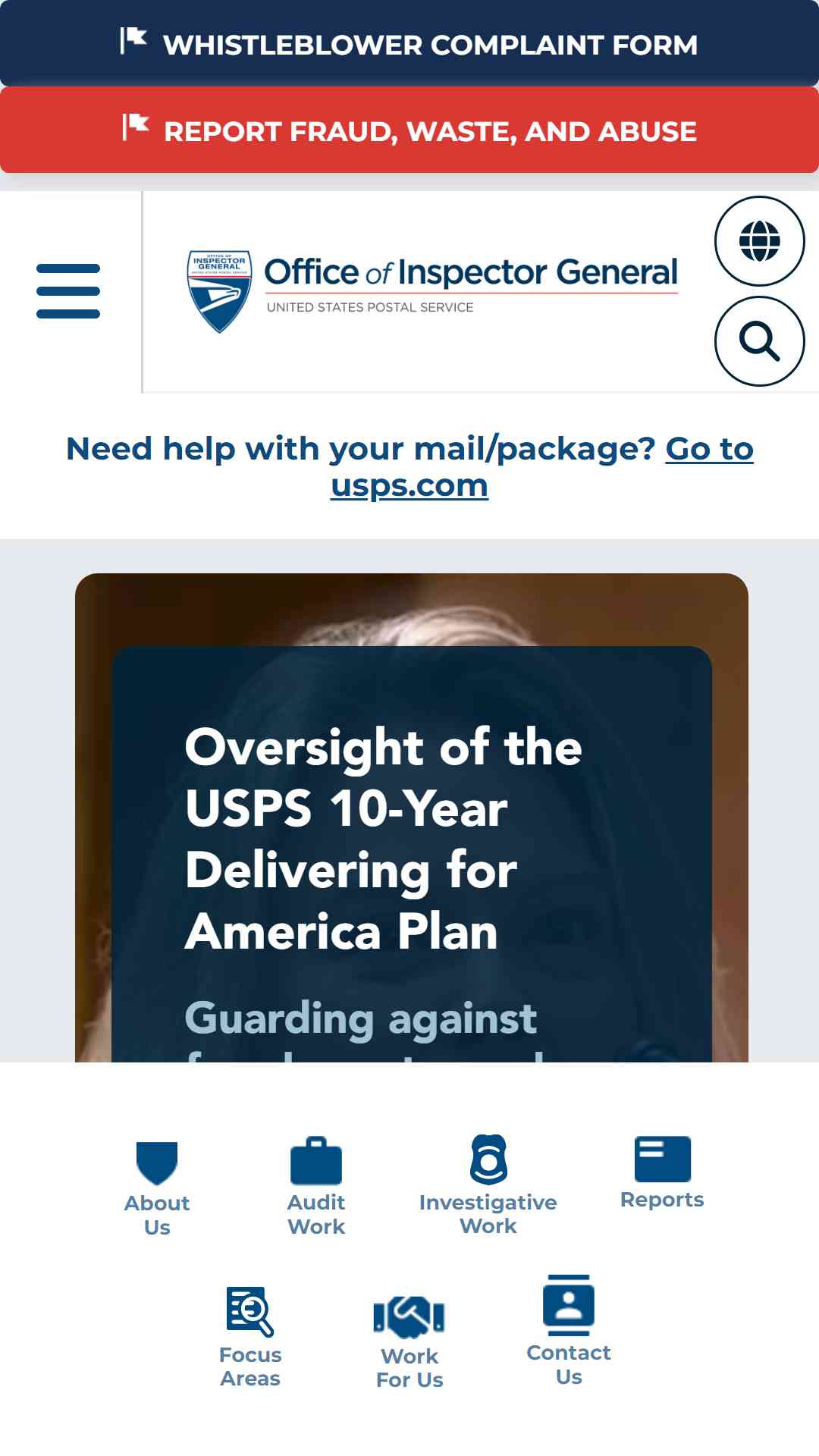Open Focus Areas
Screen dimensions: 819x1456
250,1338
